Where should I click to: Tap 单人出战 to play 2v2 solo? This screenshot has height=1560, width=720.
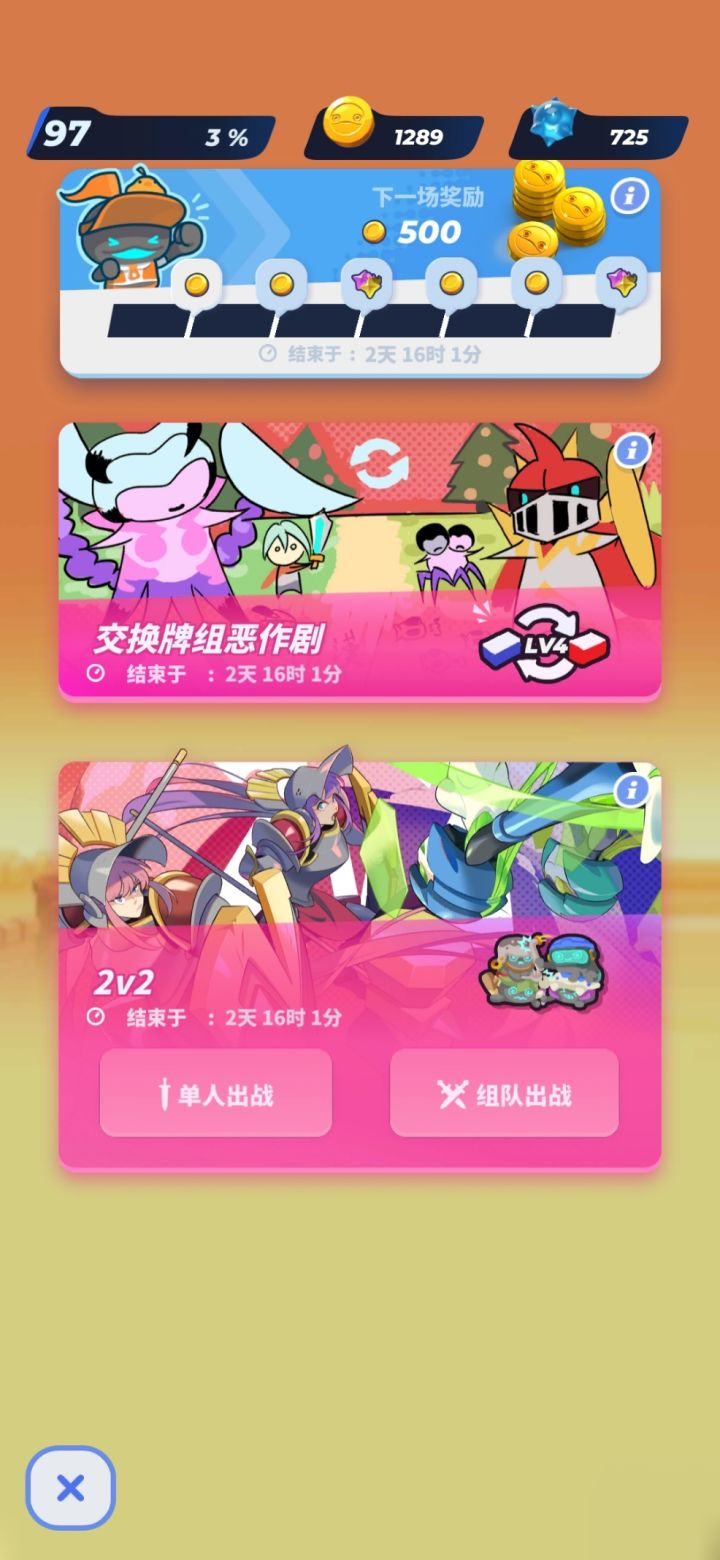pyautogui.click(x=215, y=1094)
